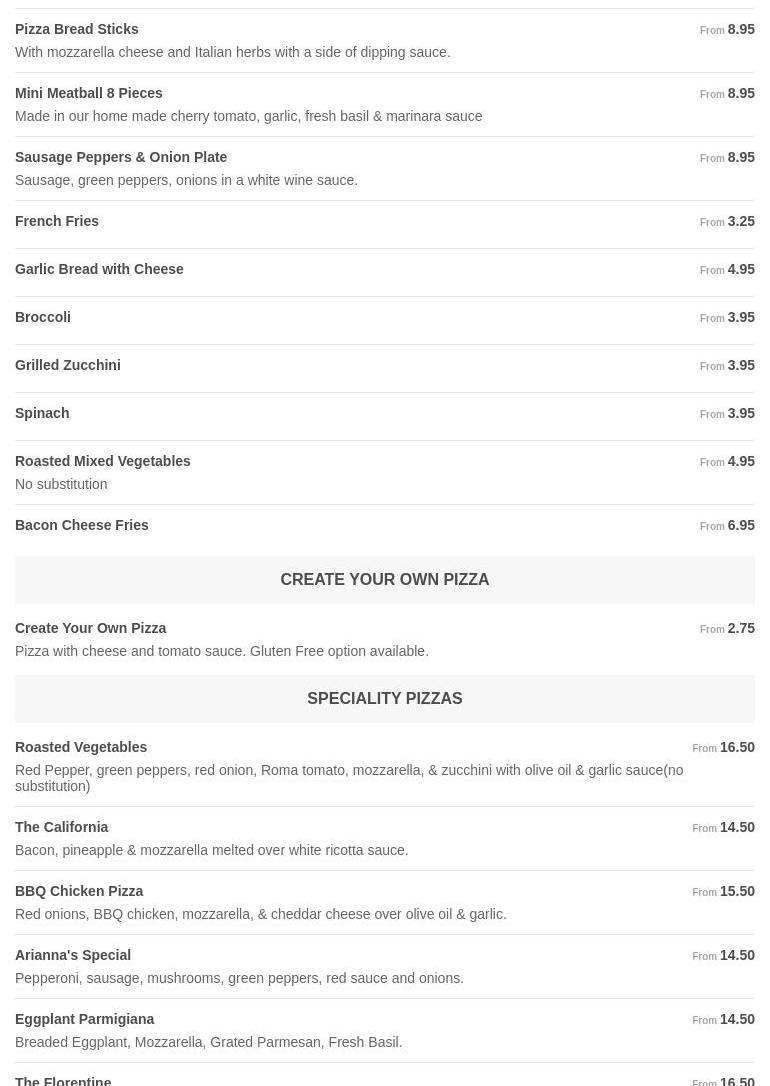Open the Spinach side item

click(42, 414)
